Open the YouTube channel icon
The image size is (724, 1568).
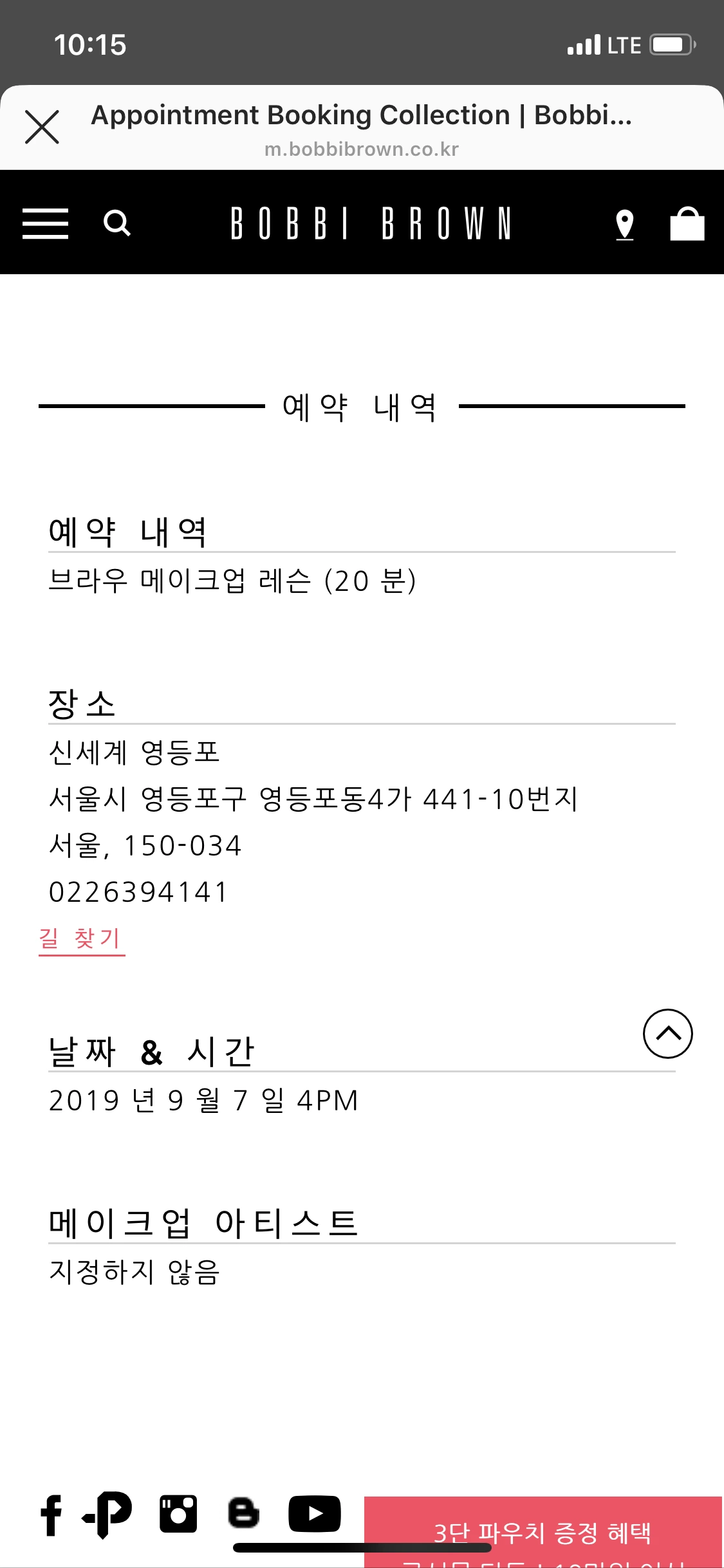tap(314, 1513)
